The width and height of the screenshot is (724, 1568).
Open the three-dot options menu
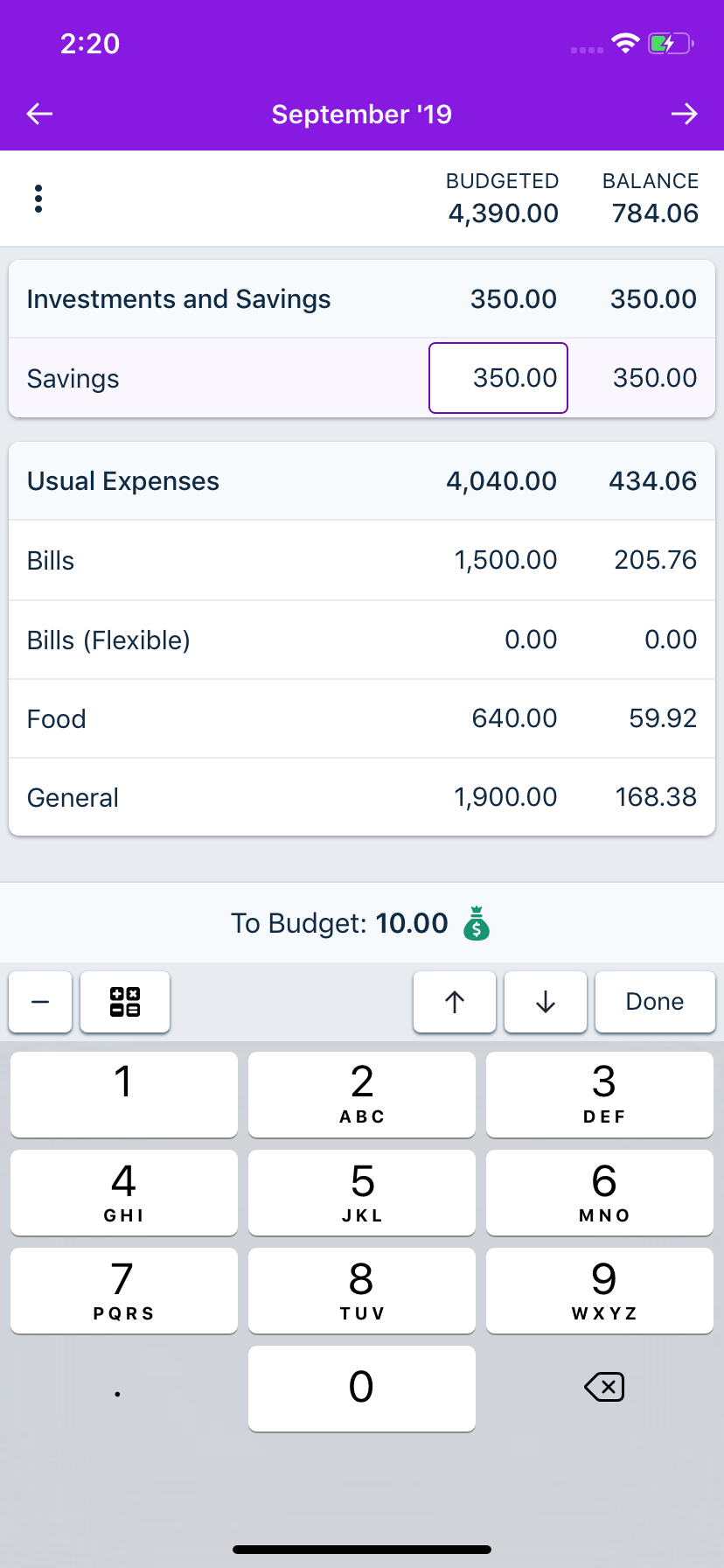click(38, 199)
